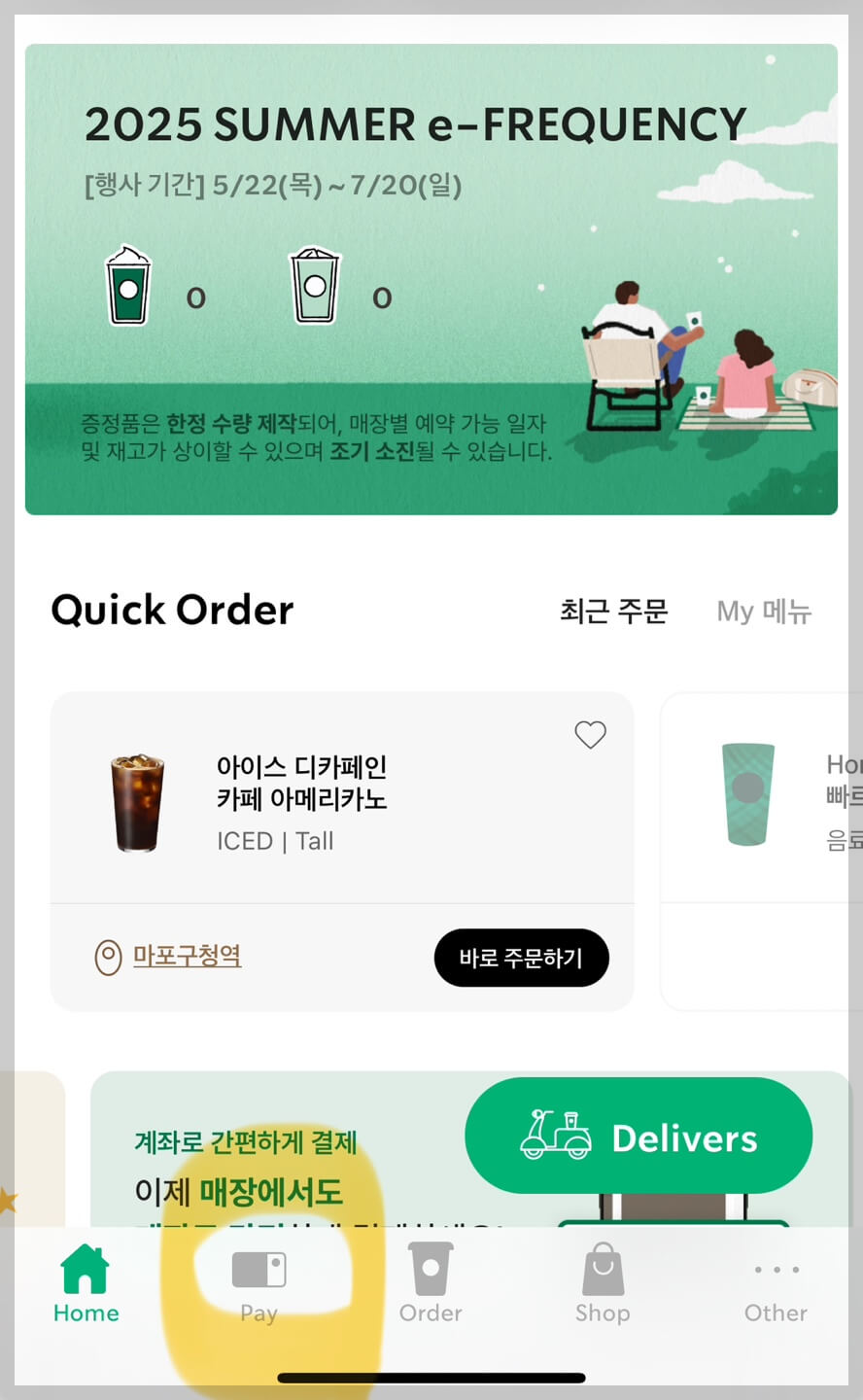This screenshot has width=863, height=1400.
Task: Open the Shop bag icon
Action: click(x=602, y=1269)
